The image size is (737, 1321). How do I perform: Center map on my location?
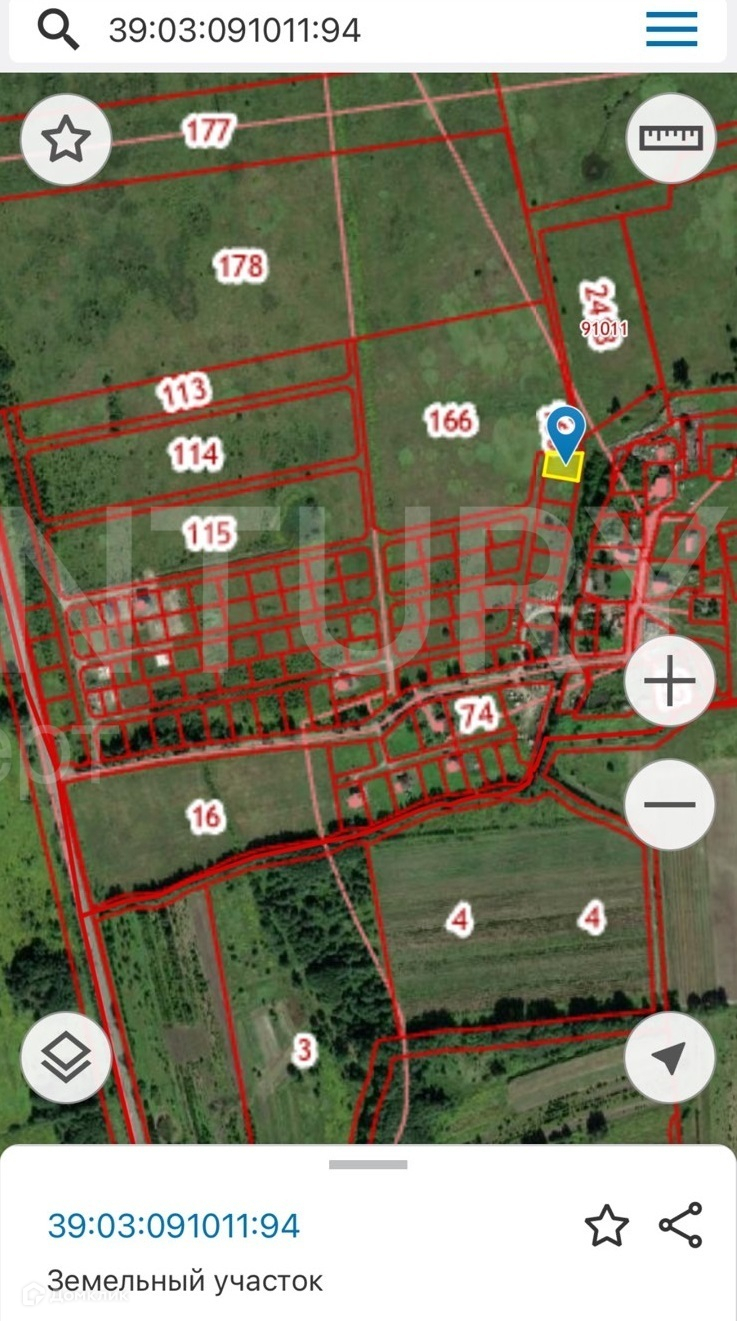tap(670, 1058)
